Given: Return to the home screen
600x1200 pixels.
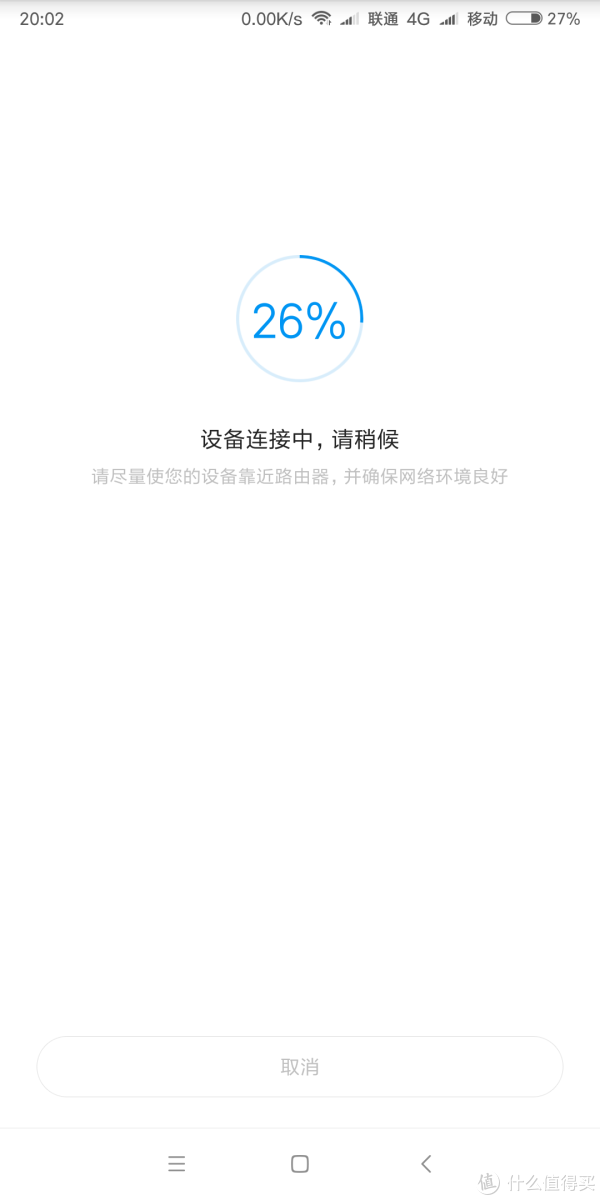Looking at the screenshot, I should click(299, 1164).
